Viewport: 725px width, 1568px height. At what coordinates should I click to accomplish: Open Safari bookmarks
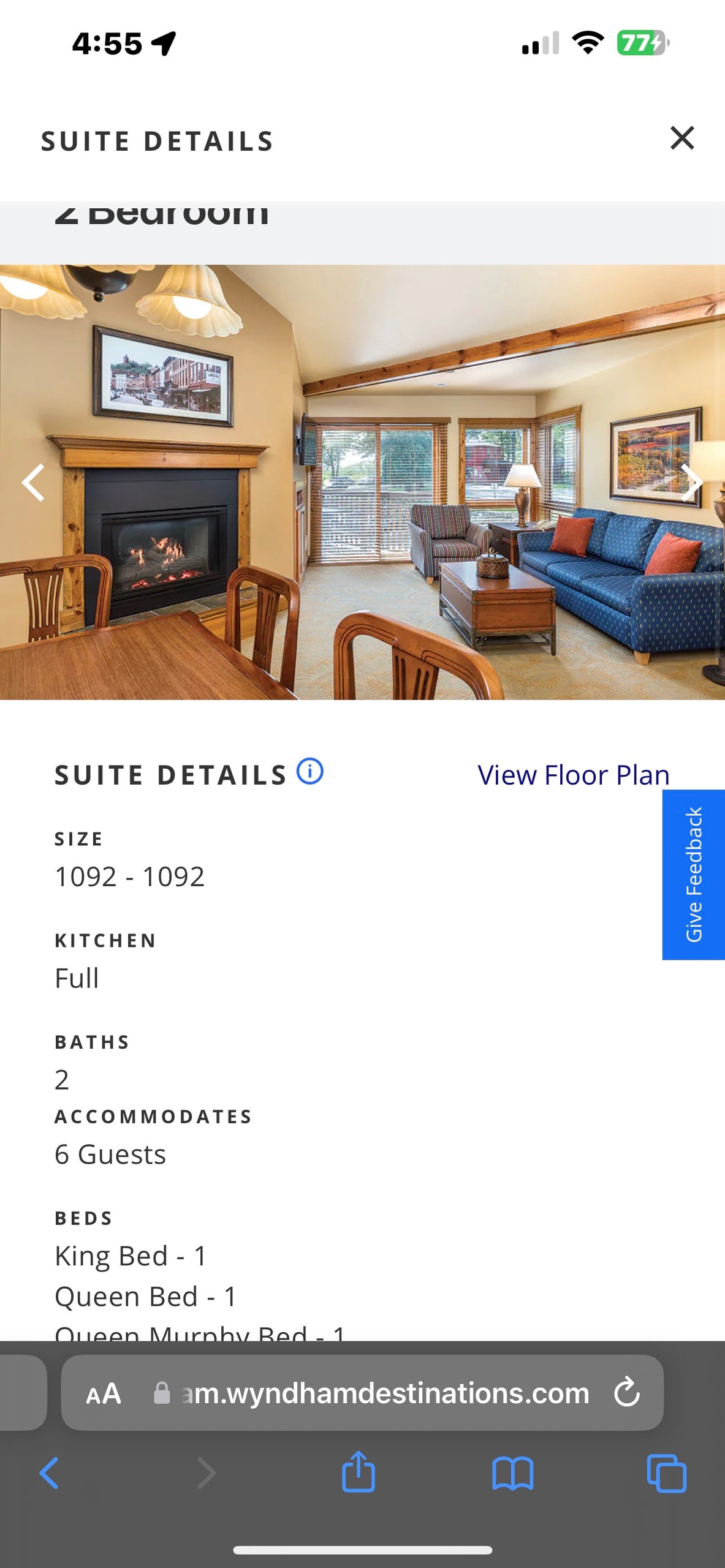(512, 1473)
